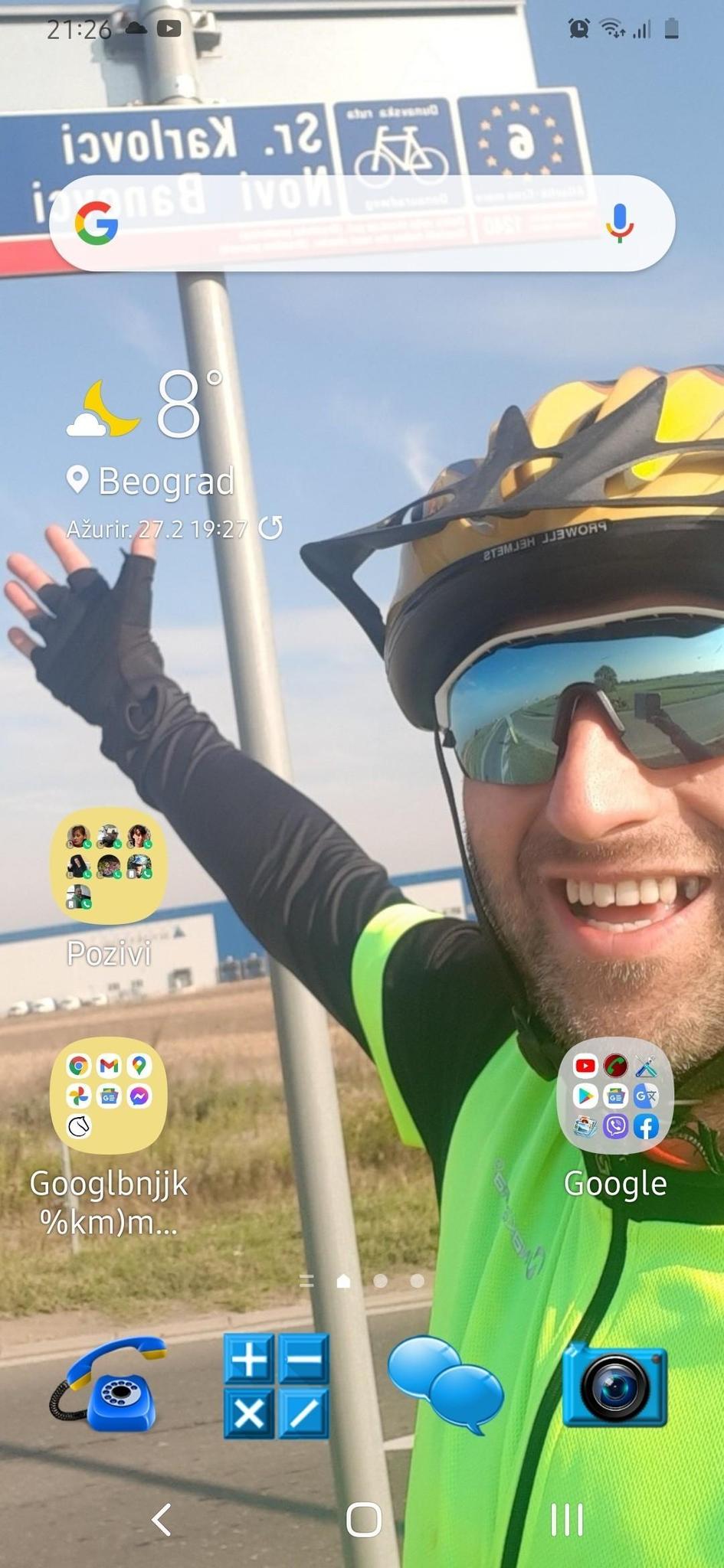Open the Pozivi contacts folder
The height and width of the screenshot is (1568, 724).
coord(108,866)
